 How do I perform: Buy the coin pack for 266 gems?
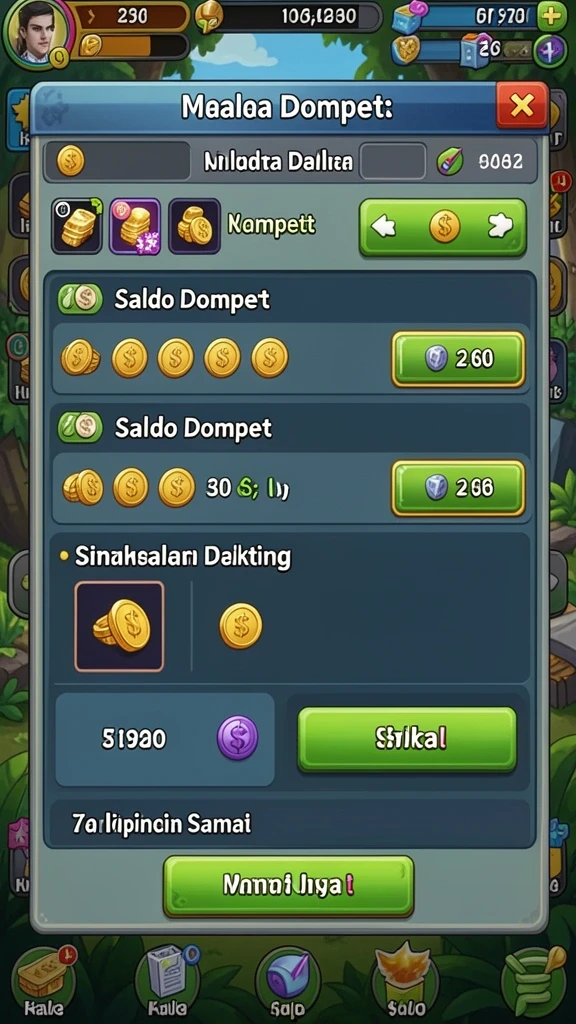[x=458, y=488]
